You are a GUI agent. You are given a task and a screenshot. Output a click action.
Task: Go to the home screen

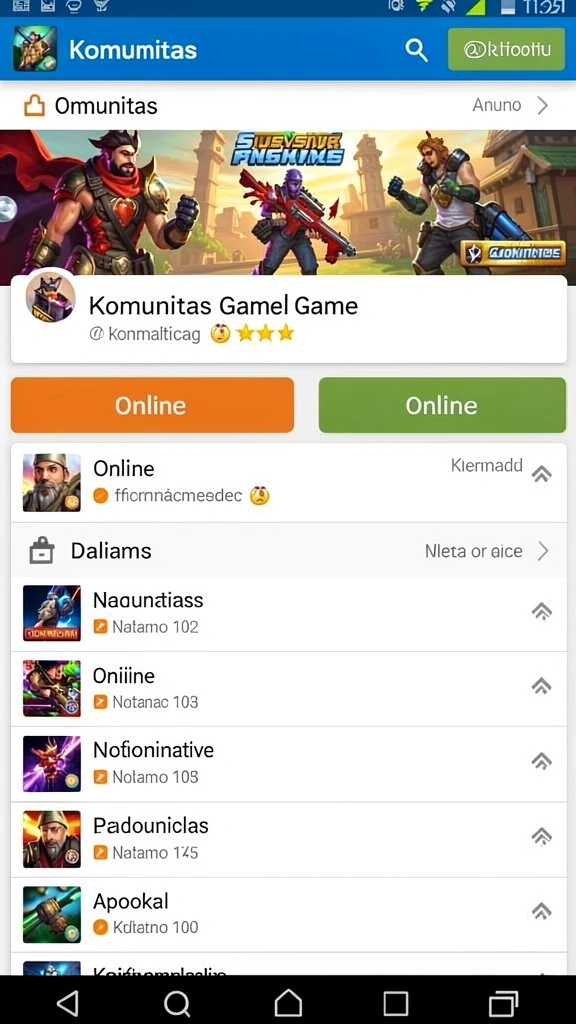(x=288, y=1002)
